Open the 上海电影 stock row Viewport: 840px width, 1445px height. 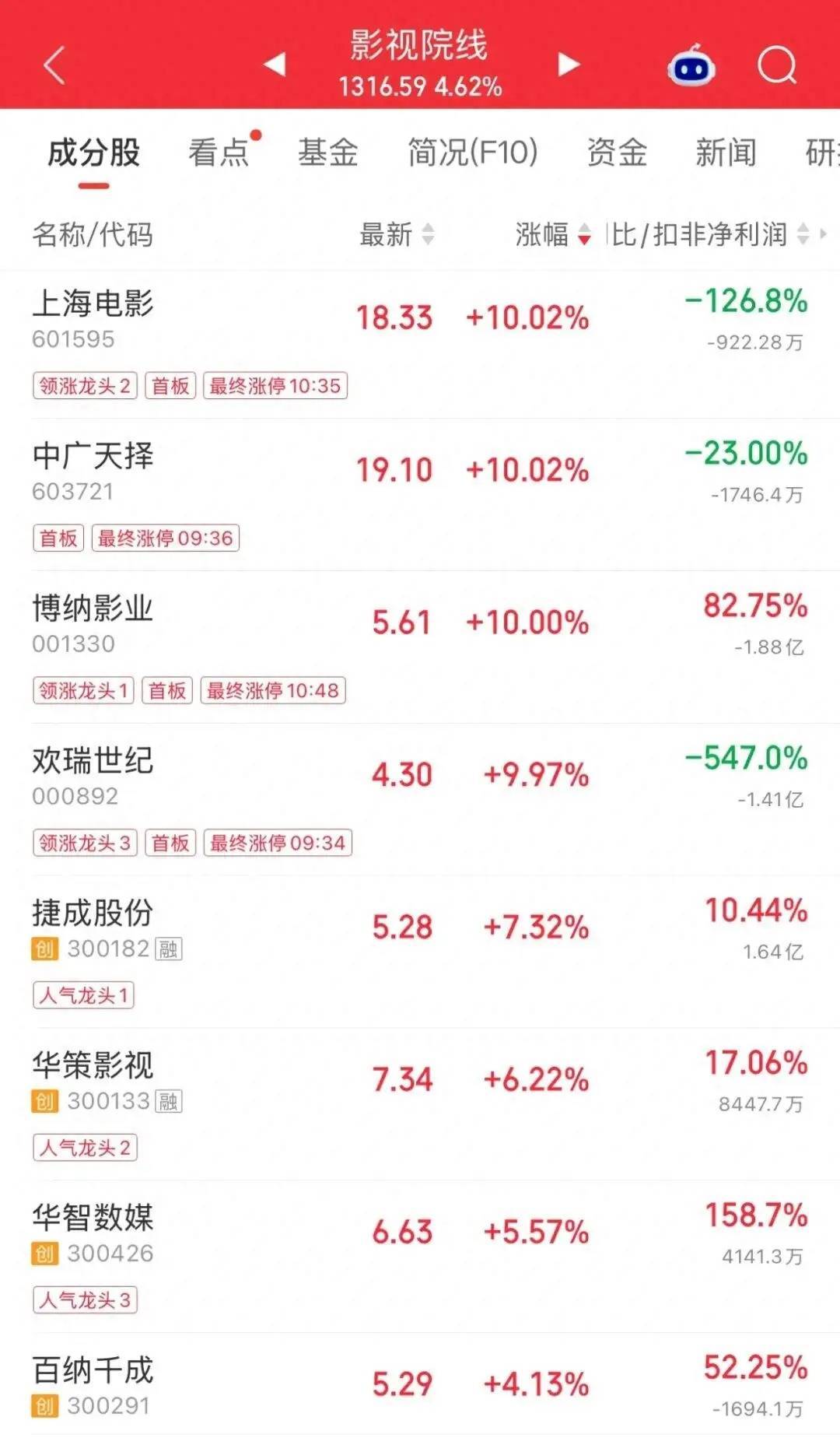420,344
